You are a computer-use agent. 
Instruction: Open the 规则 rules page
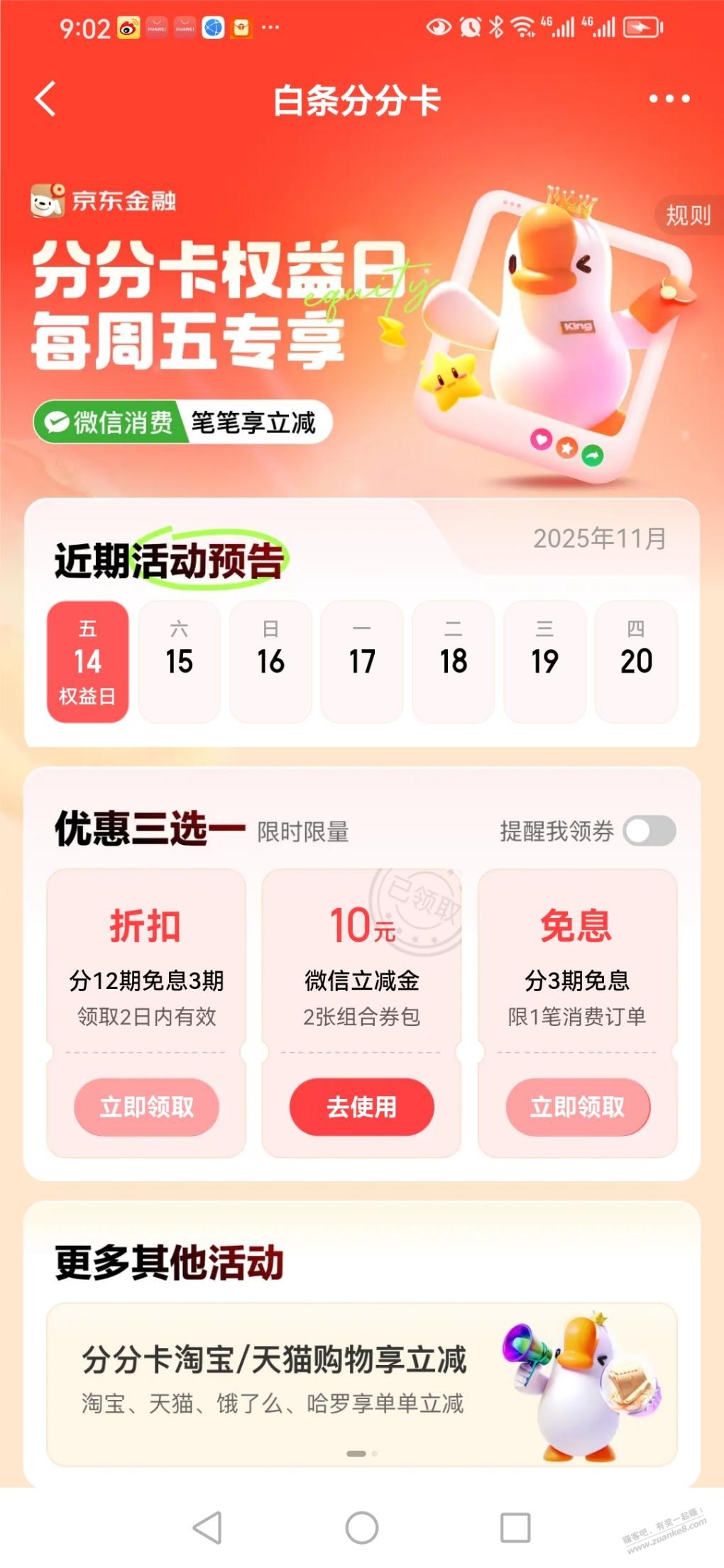[x=687, y=214]
